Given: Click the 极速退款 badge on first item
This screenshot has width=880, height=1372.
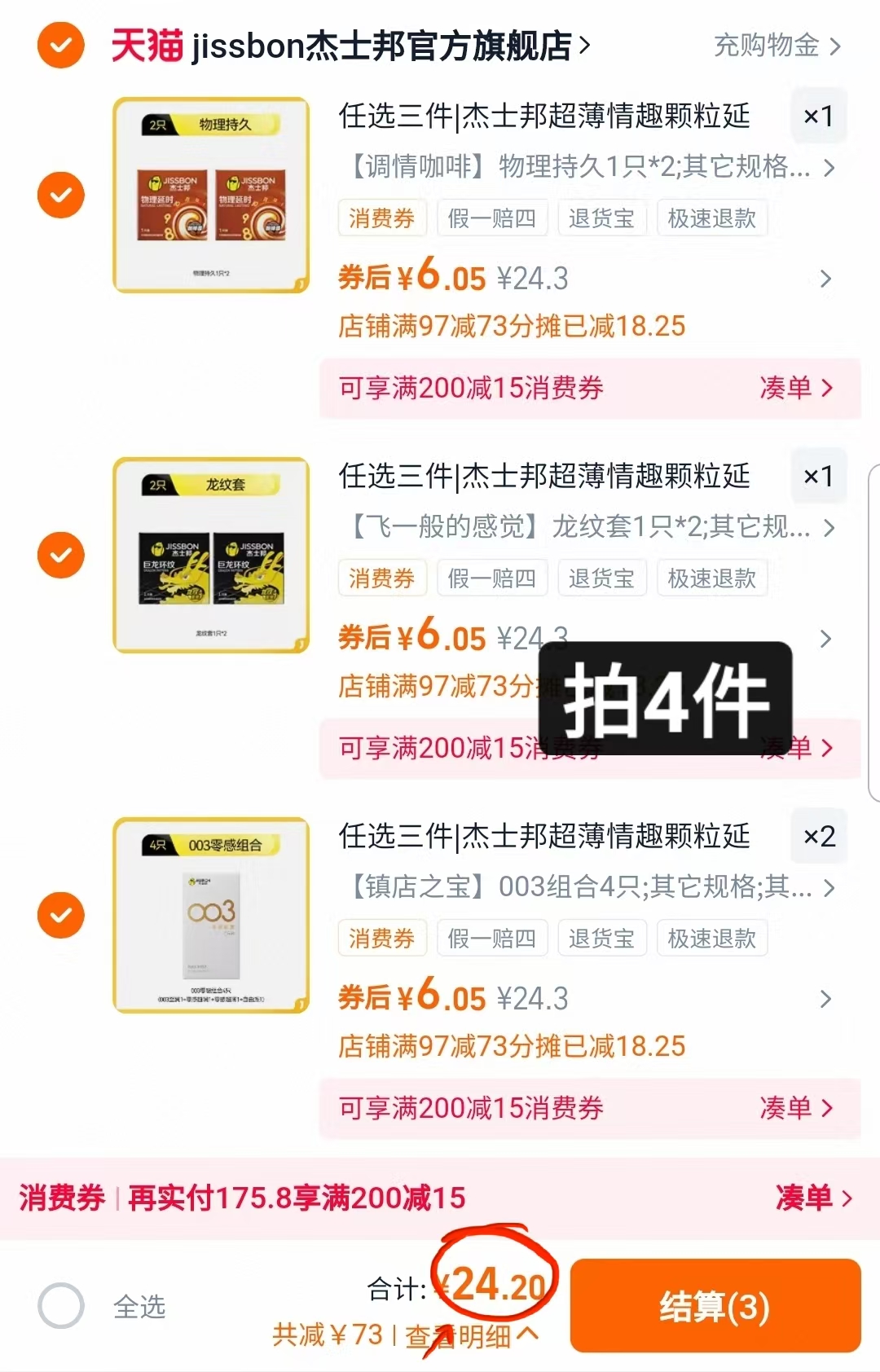Looking at the screenshot, I should tap(712, 218).
